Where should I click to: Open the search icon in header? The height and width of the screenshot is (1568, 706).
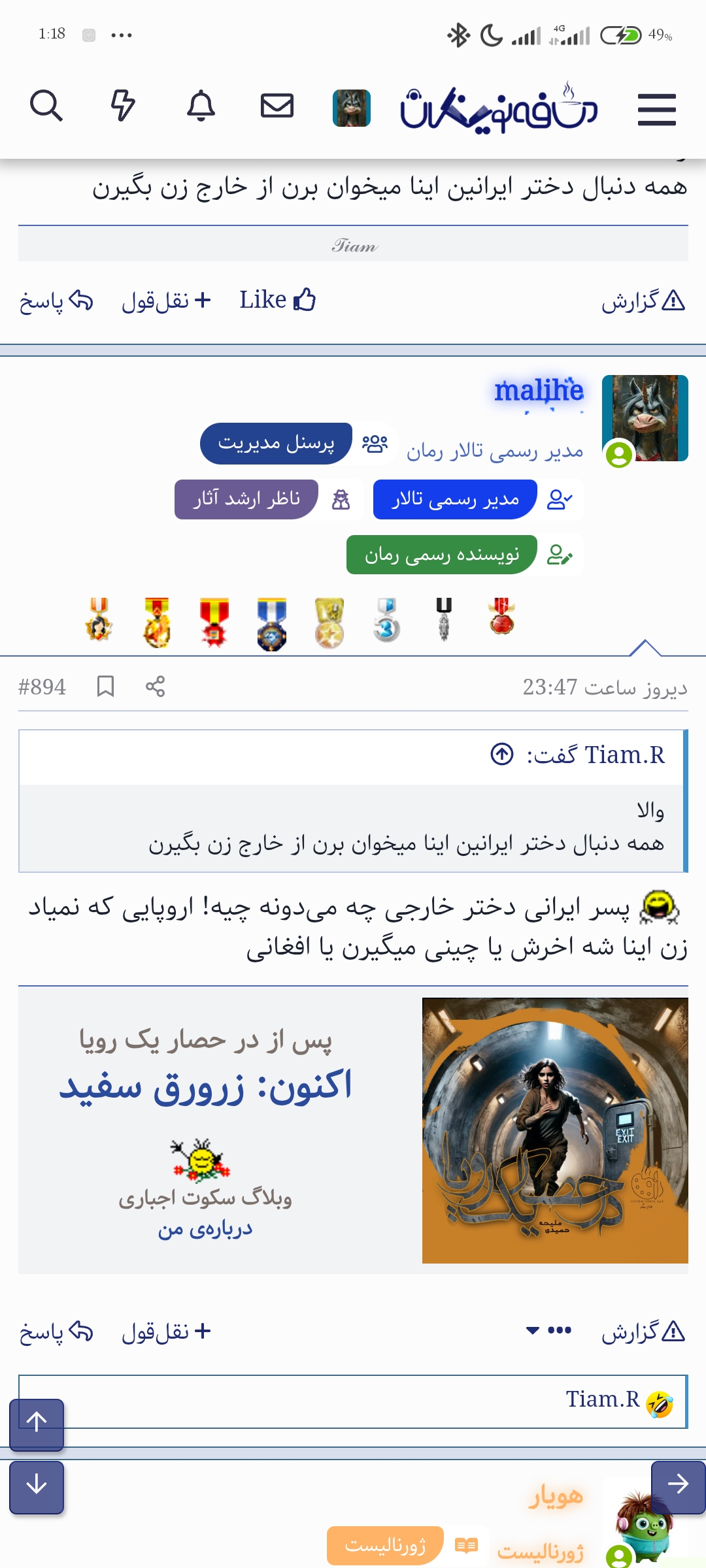(x=46, y=106)
